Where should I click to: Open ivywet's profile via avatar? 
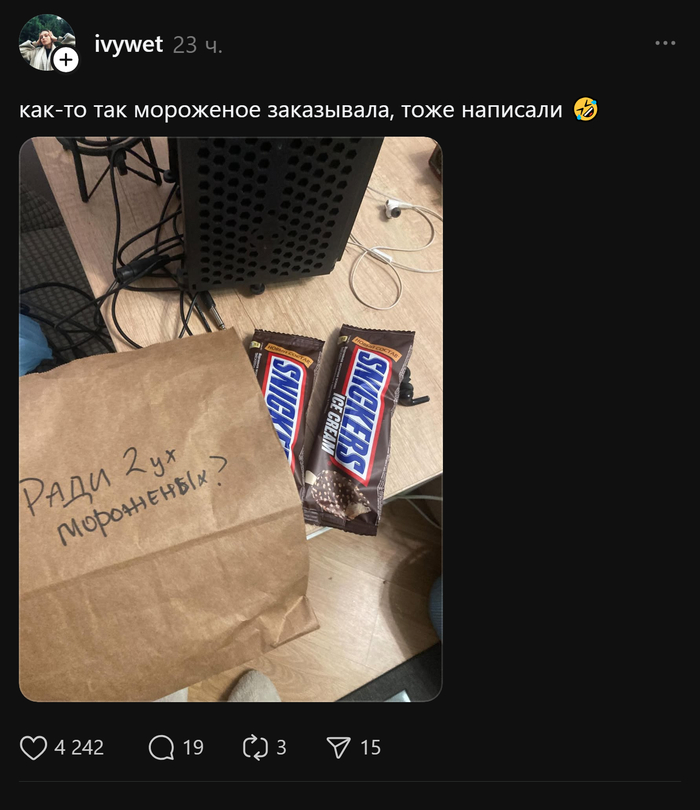(45, 43)
